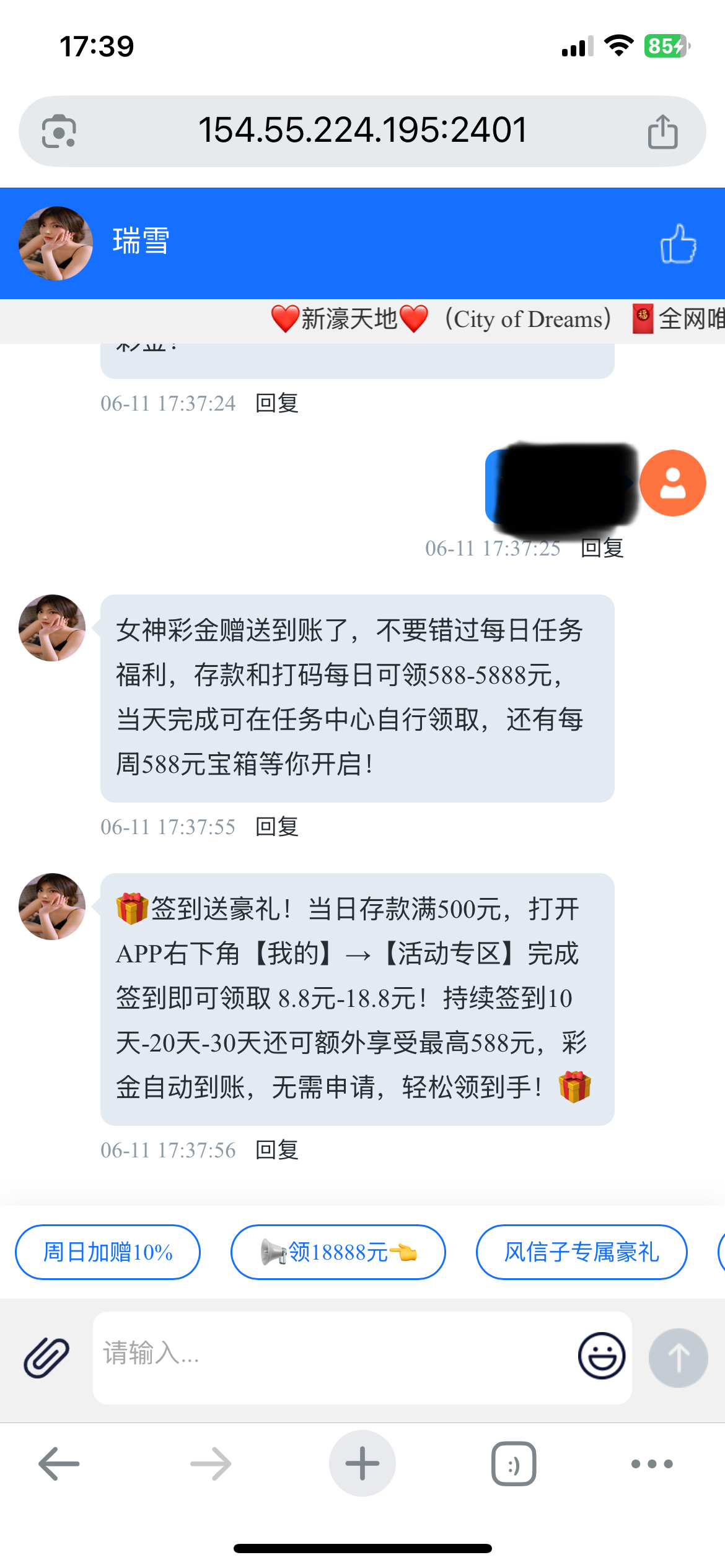Reply to the message sent at 17:37:25
Viewport: 725px width, 1568px height.
602,548
